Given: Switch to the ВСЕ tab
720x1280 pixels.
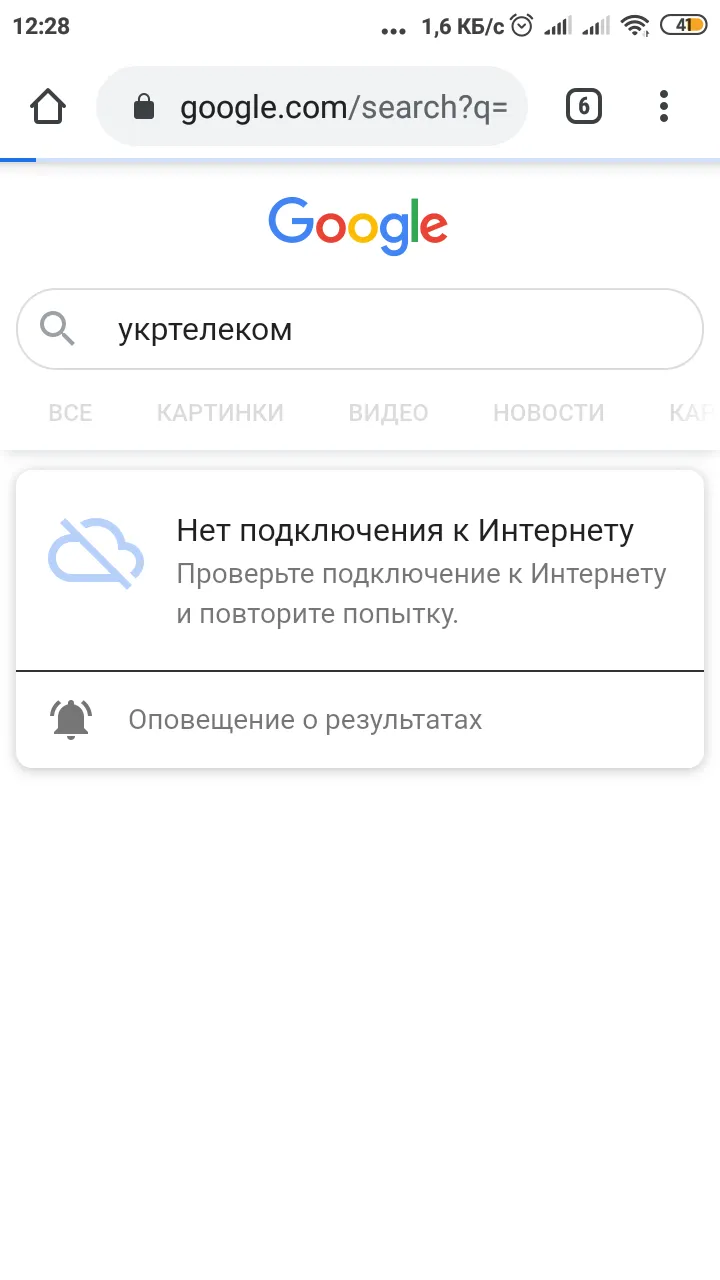Looking at the screenshot, I should pyautogui.click(x=70, y=412).
